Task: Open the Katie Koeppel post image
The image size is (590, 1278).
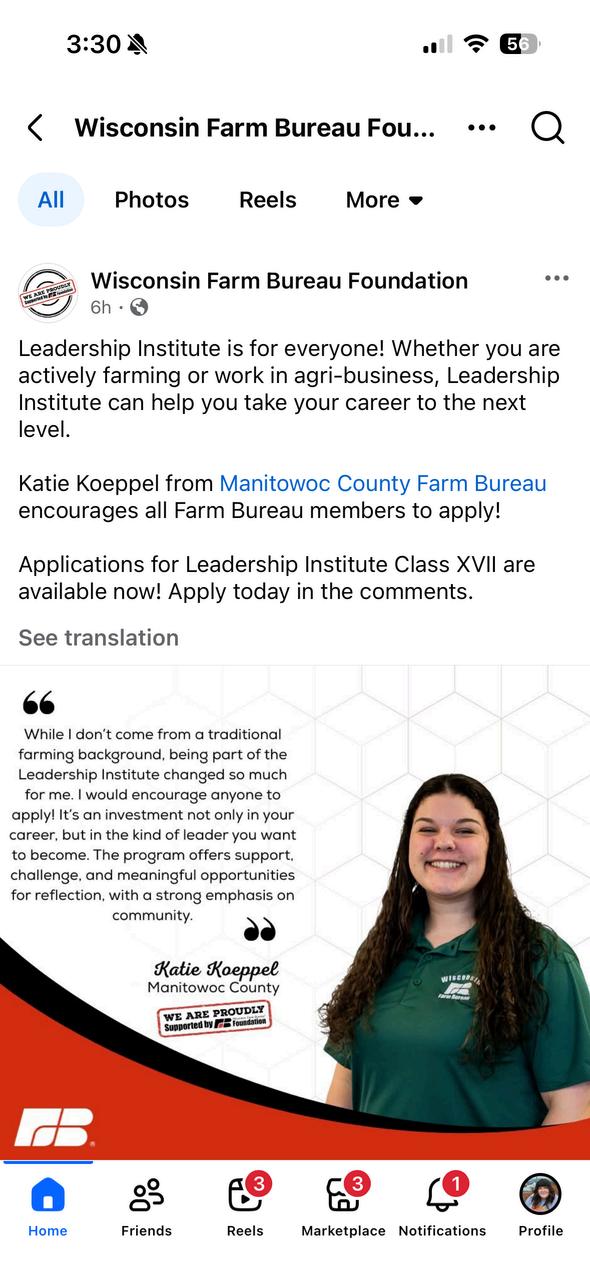Action: (x=295, y=912)
